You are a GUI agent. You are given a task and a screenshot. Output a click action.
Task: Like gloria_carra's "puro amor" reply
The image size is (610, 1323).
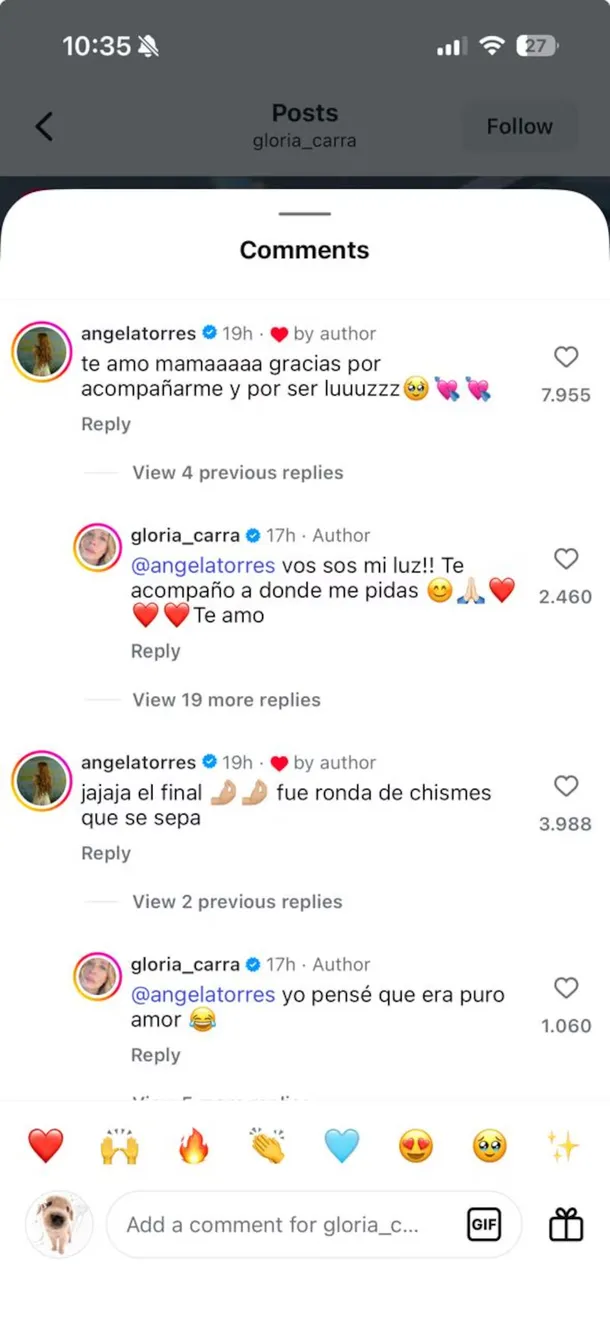coord(566,988)
